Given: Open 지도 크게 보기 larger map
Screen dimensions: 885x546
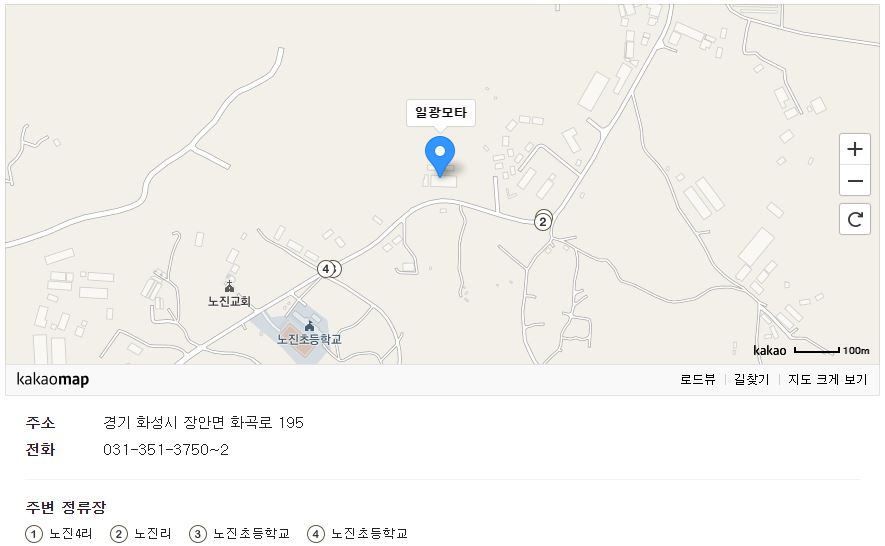Looking at the screenshot, I should pyautogui.click(x=827, y=380).
